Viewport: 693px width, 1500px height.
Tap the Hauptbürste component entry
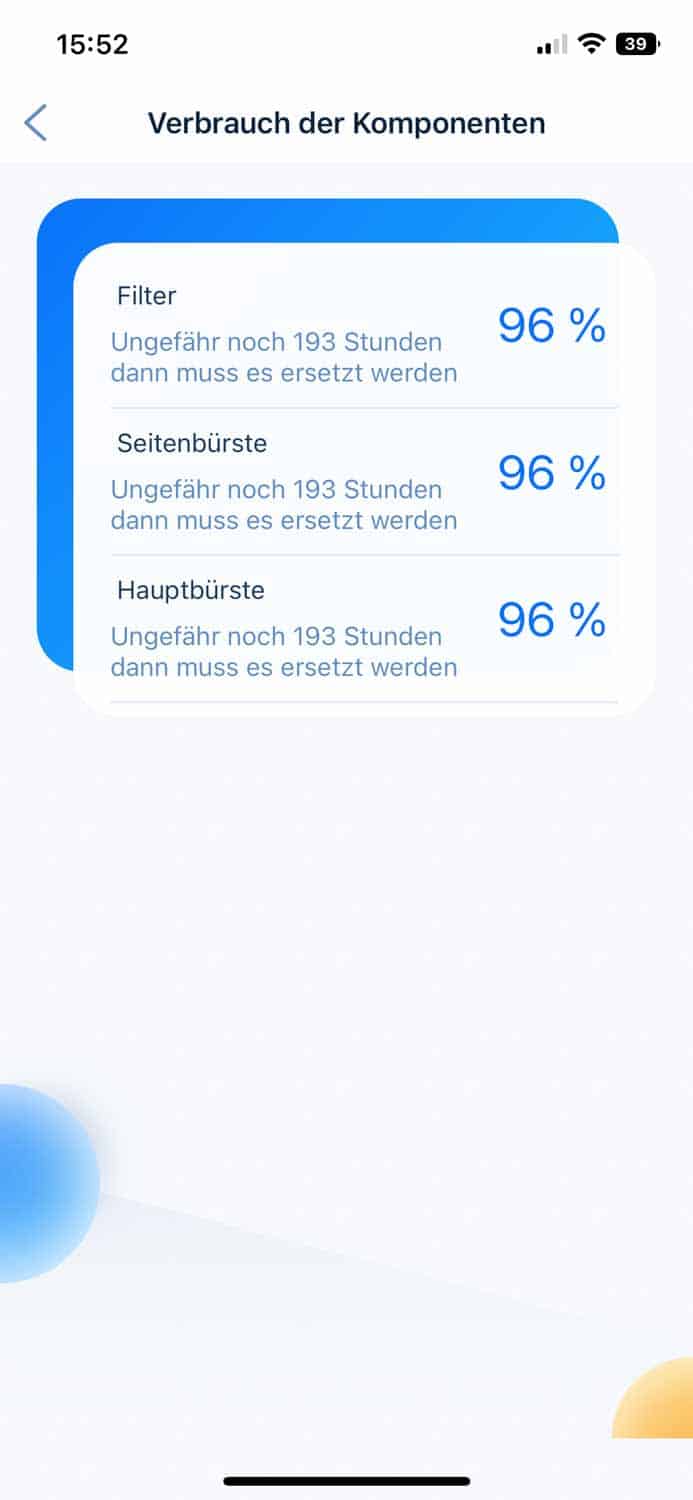coord(363,628)
